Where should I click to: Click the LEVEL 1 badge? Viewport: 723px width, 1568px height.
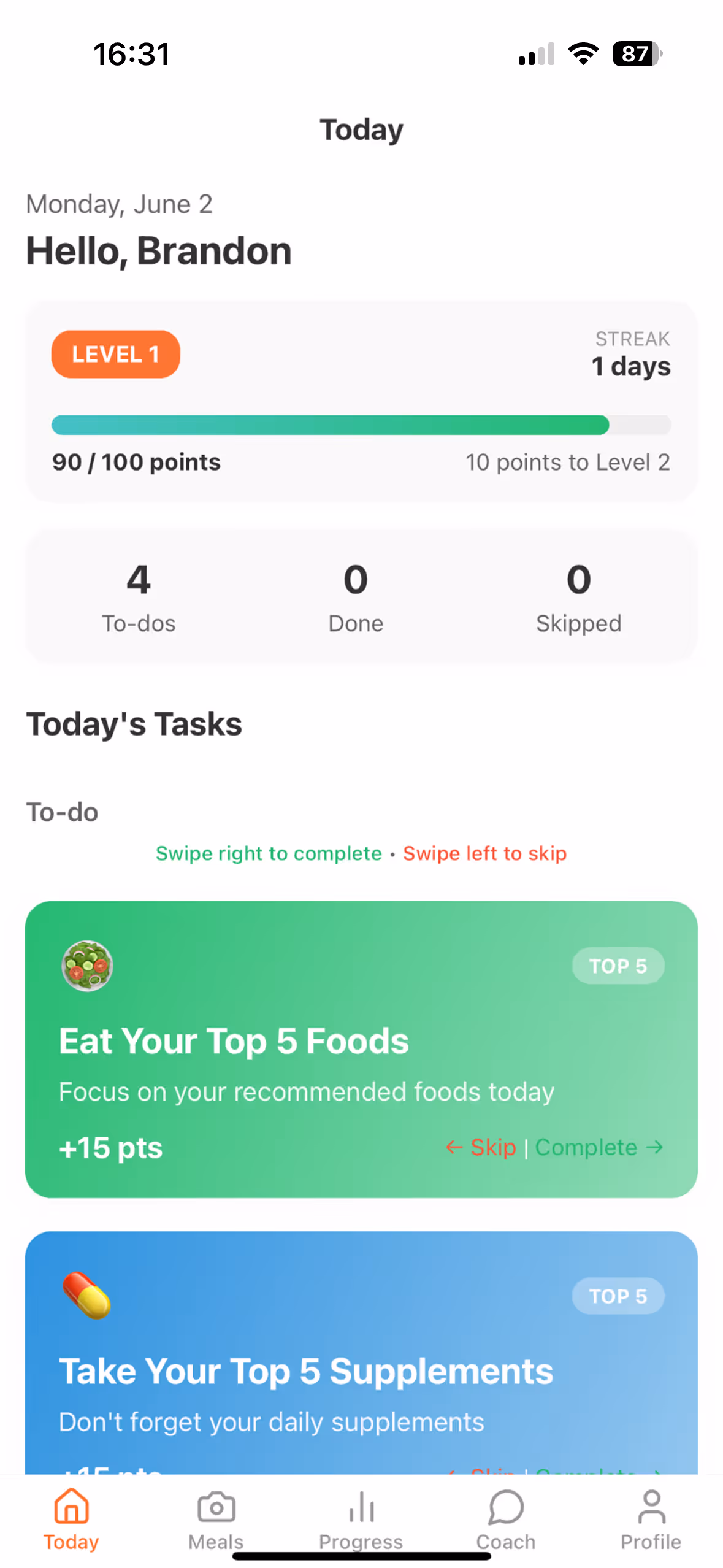click(x=115, y=354)
